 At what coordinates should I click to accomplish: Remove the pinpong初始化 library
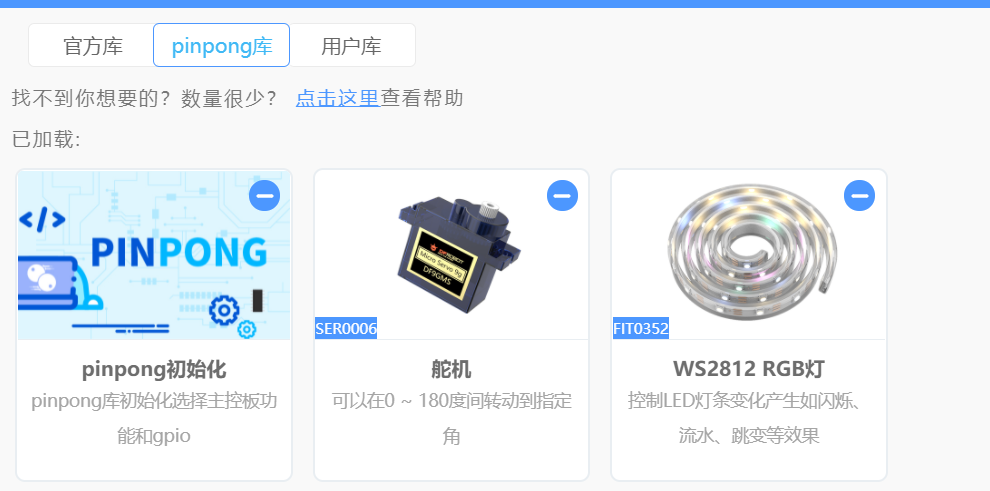[x=264, y=196]
